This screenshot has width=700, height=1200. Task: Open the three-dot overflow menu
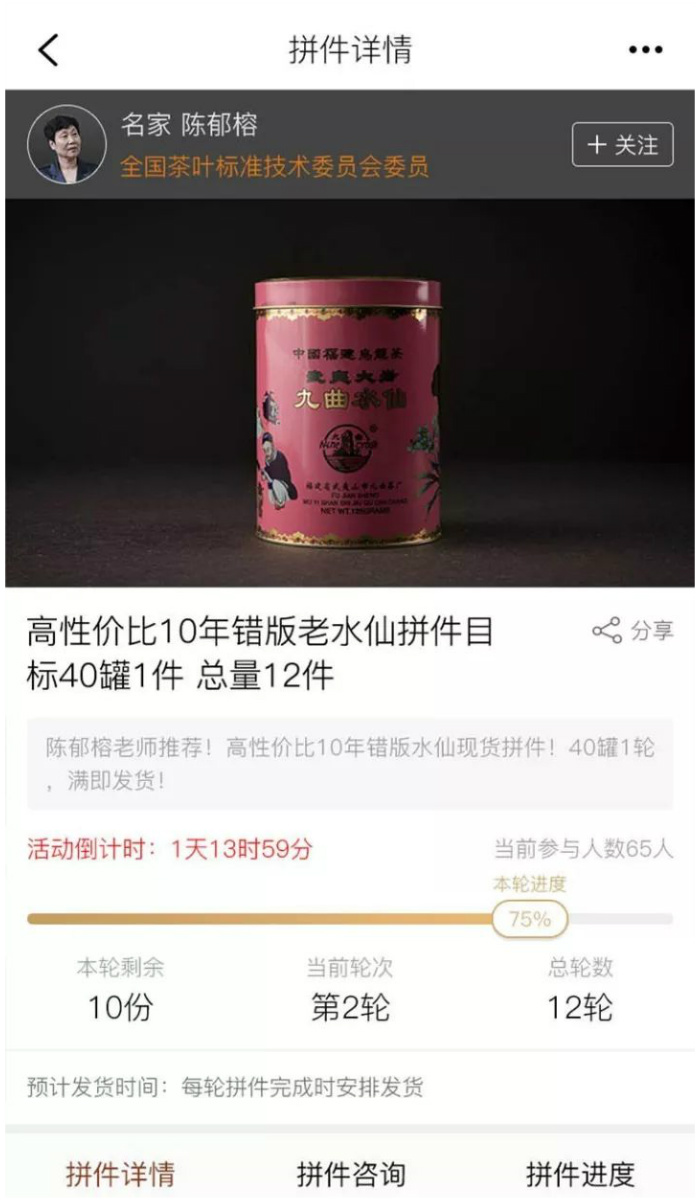coord(645,51)
